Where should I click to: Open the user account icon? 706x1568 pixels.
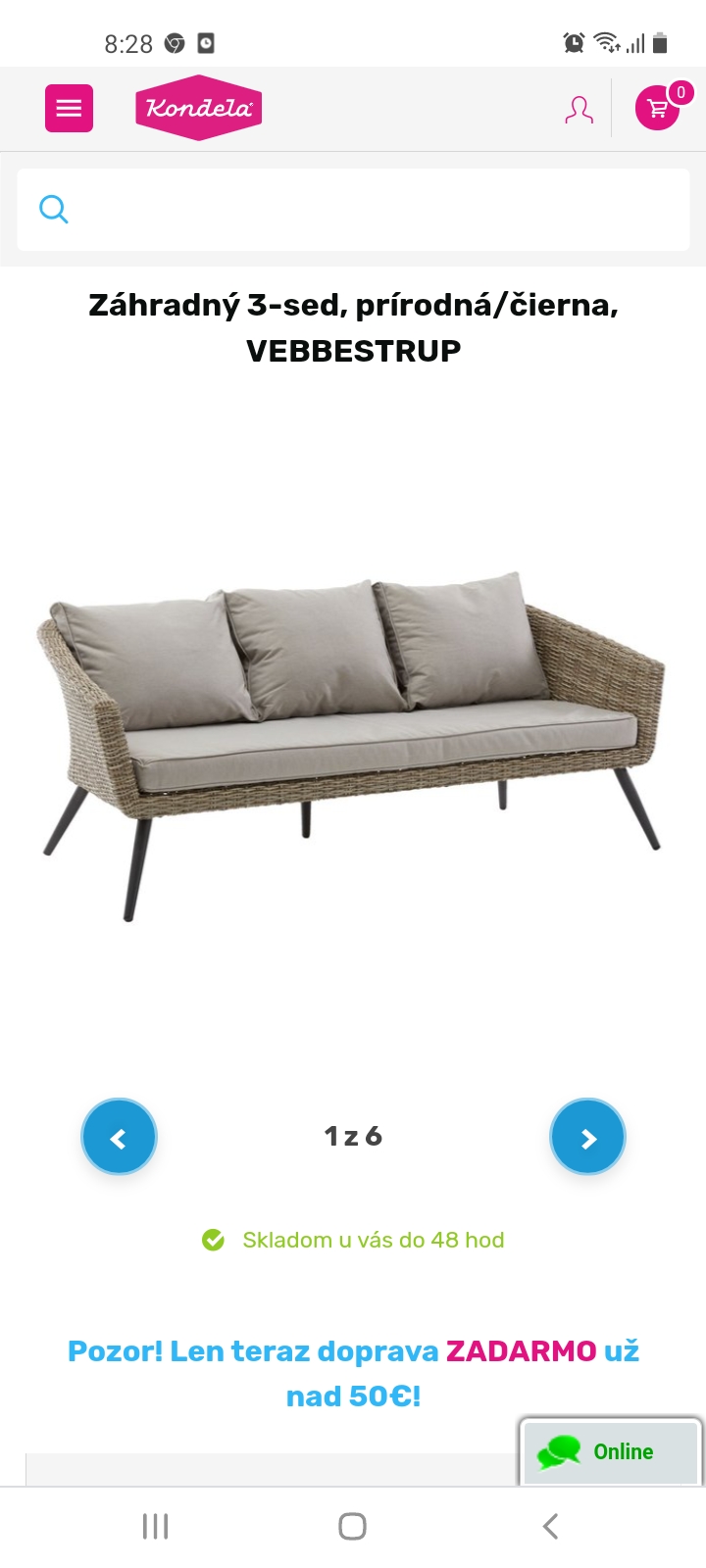coord(579,109)
